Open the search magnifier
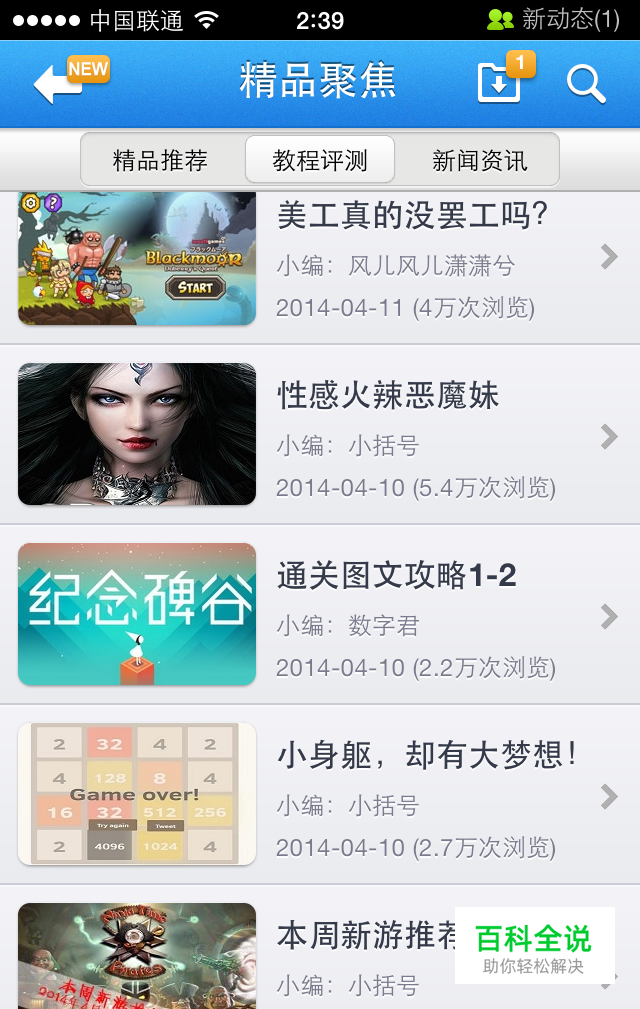The width and height of the screenshot is (640, 1009). pos(586,84)
